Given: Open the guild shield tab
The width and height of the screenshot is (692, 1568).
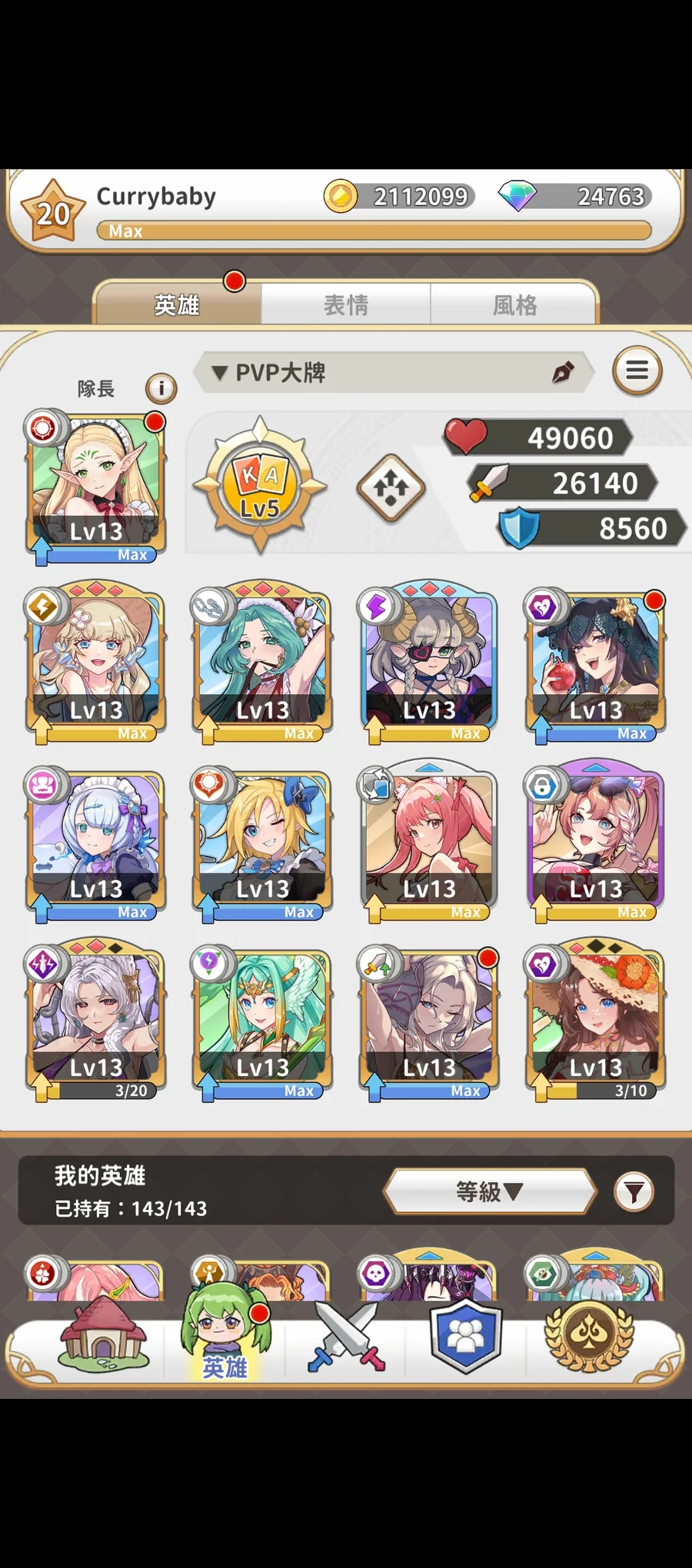Looking at the screenshot, I should click(x=464, y=1337).
